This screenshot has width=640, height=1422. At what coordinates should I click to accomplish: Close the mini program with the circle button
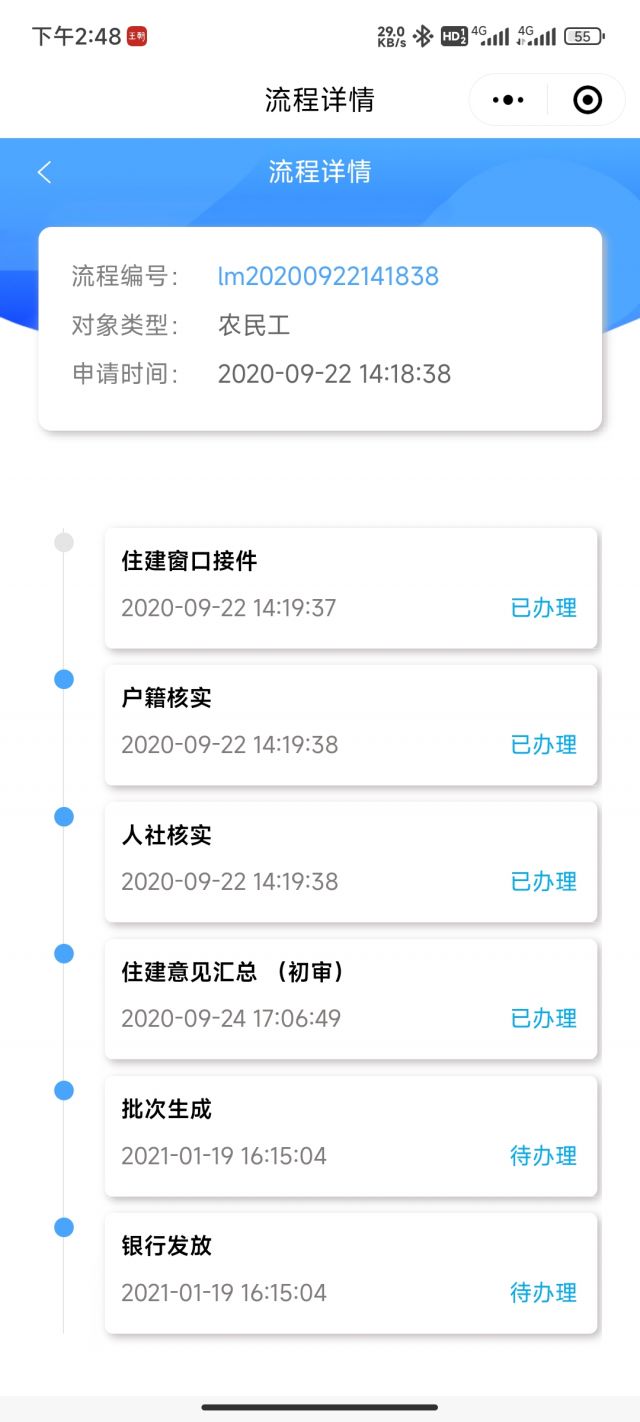click(x=587, y=100)
